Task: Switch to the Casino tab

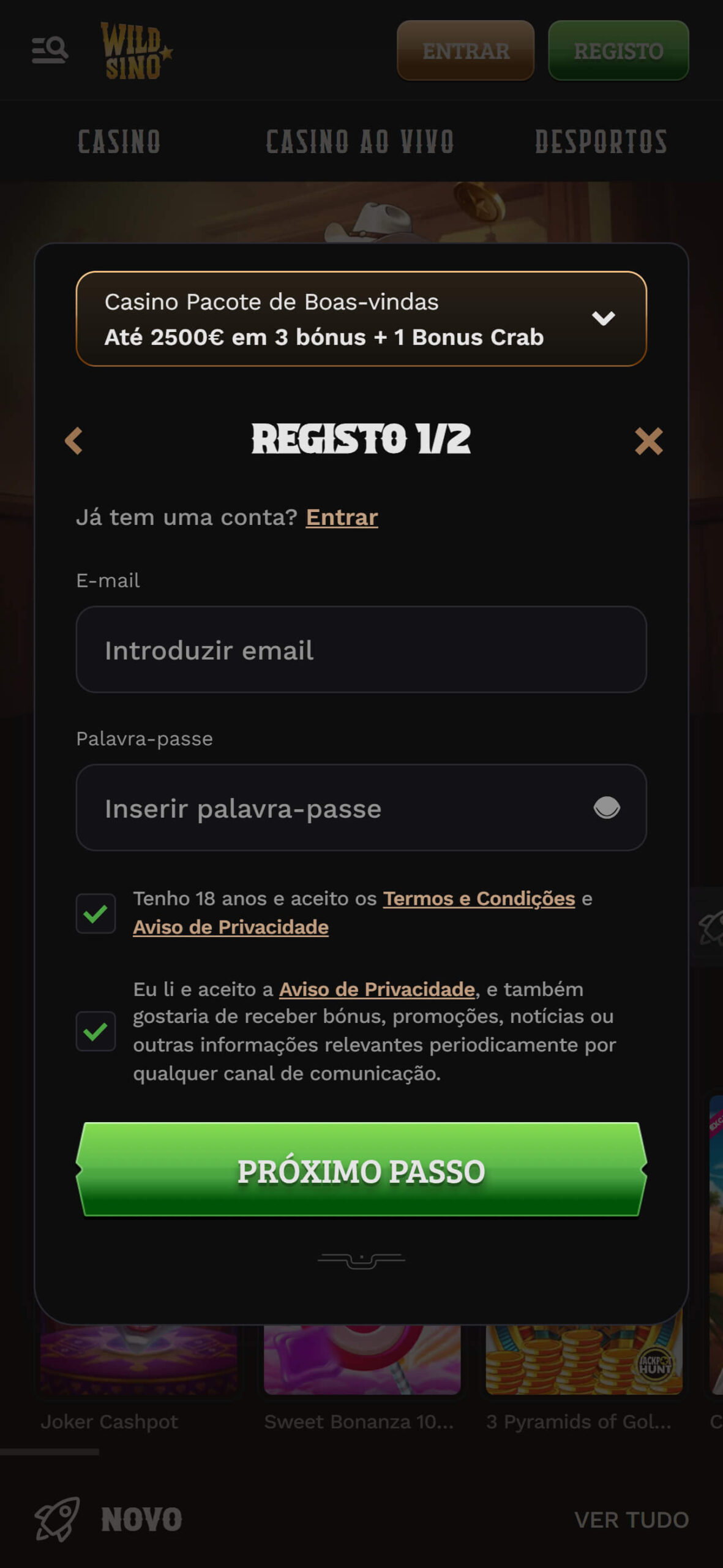Action: point(119,141)
